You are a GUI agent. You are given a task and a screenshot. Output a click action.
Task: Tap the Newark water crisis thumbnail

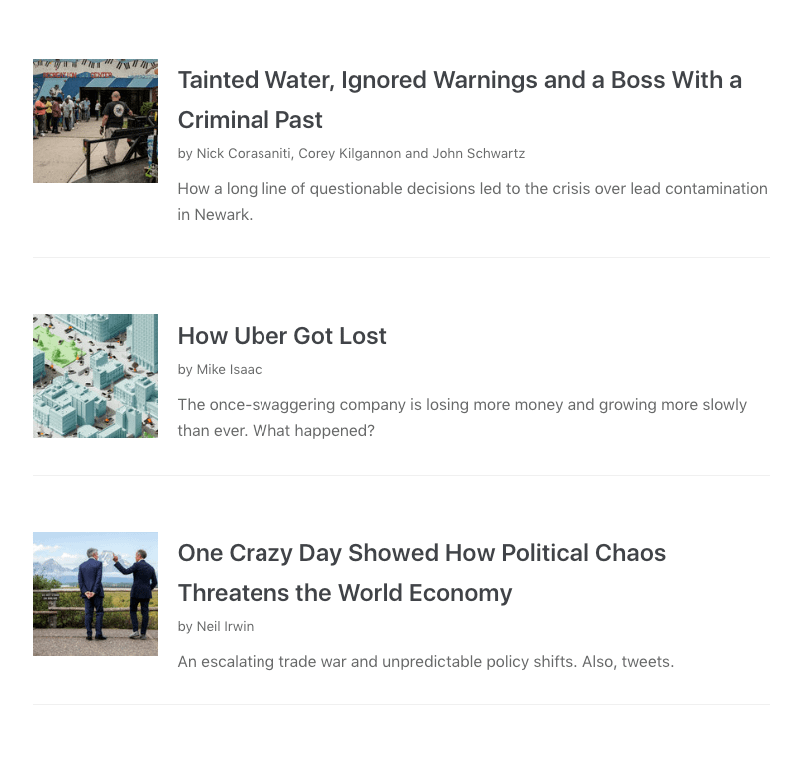[95, 121]
